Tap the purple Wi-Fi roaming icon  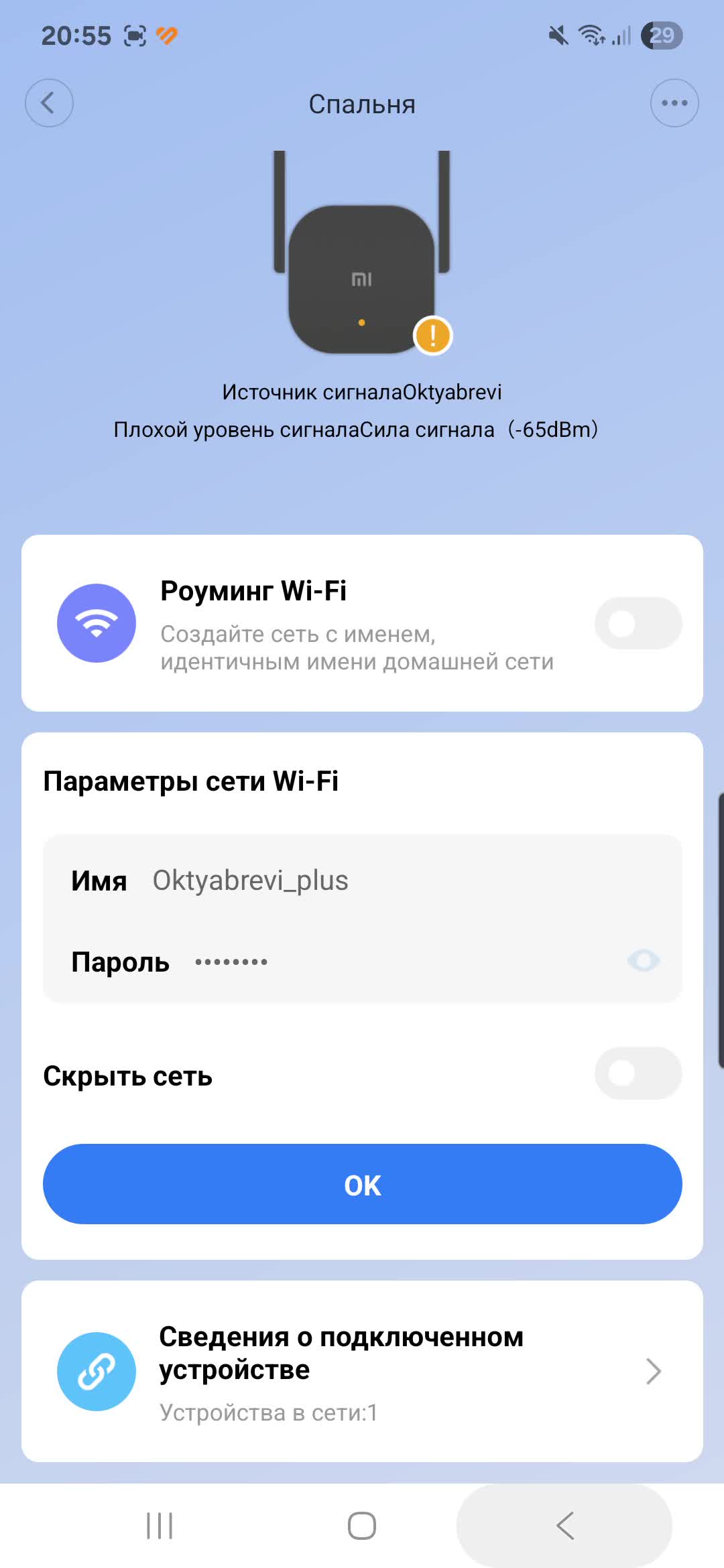click(x=97, y=622)
